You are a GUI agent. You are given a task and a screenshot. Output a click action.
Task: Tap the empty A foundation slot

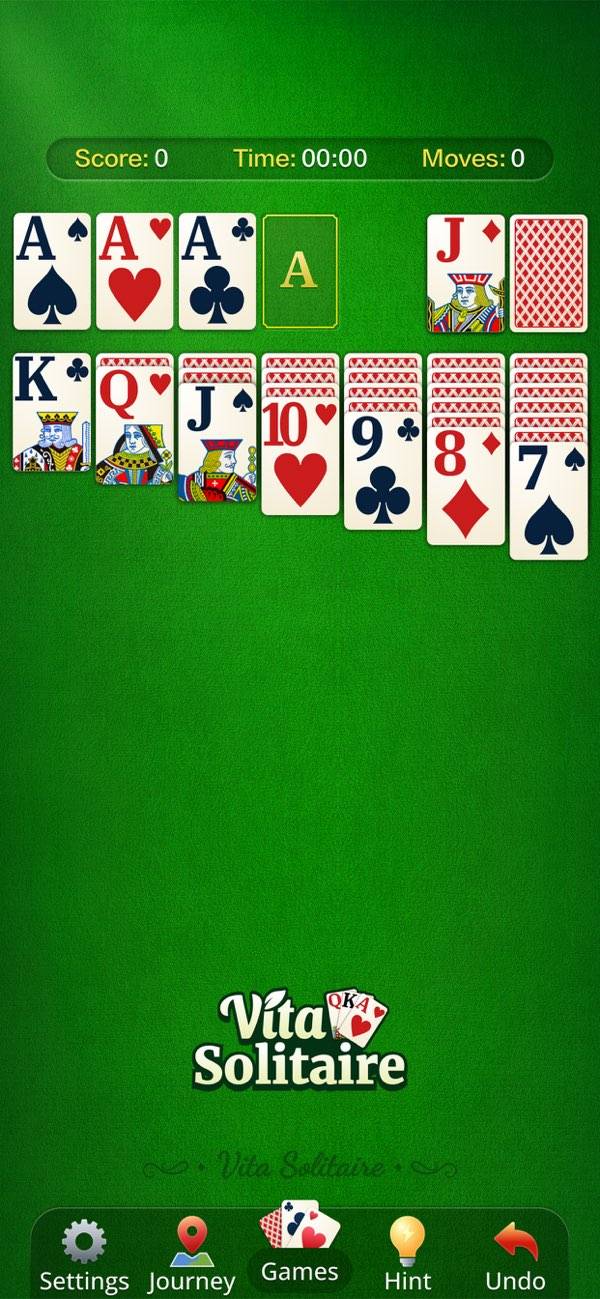(x=300, y=272)
